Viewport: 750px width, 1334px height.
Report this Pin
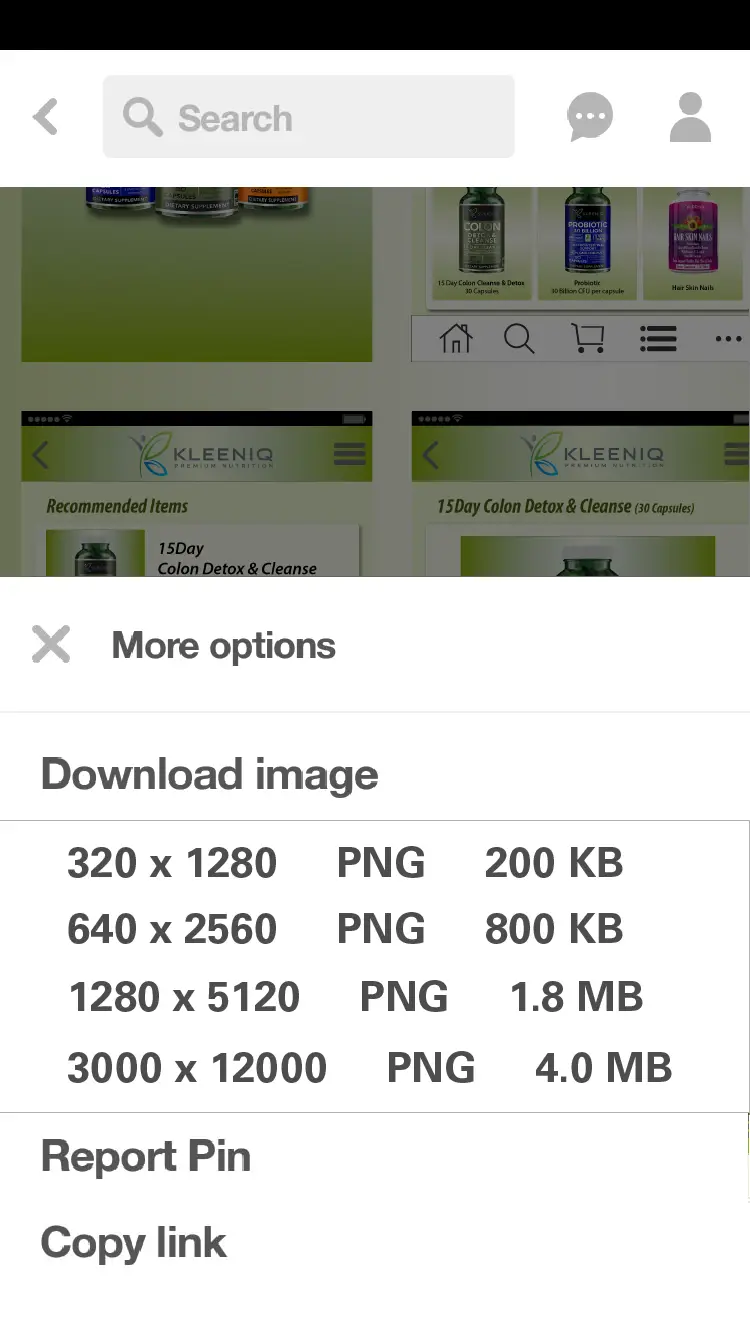click(146, 1156)
